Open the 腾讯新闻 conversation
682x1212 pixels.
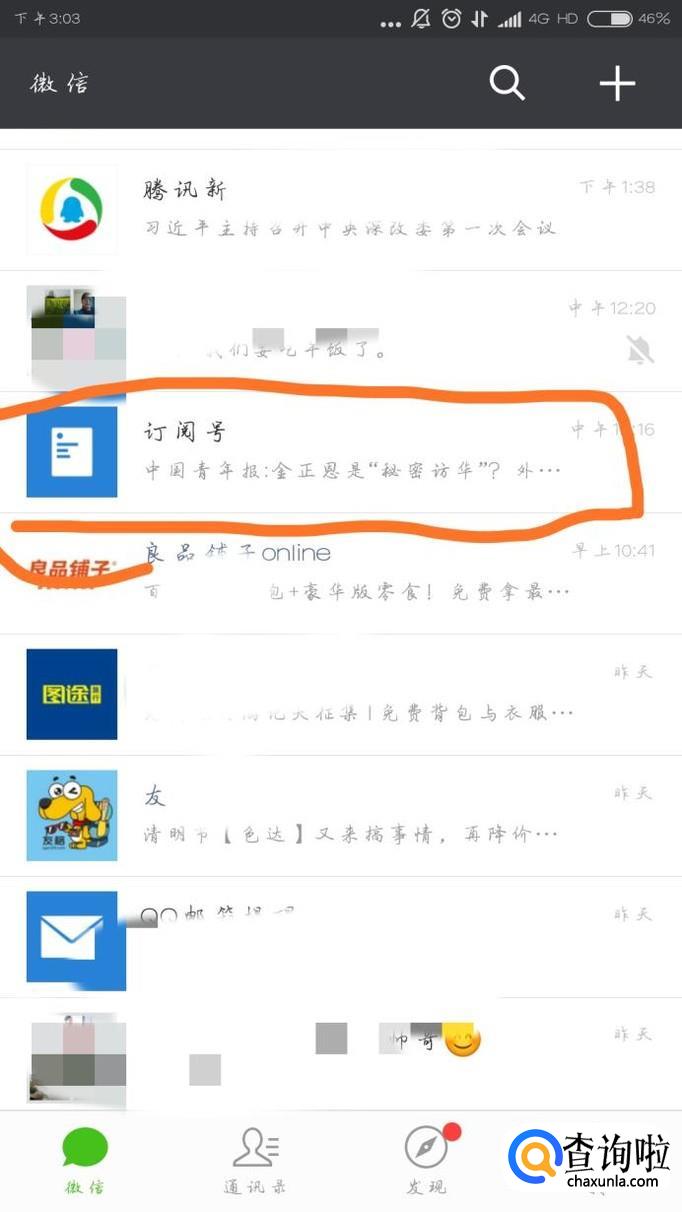(340, 209)
